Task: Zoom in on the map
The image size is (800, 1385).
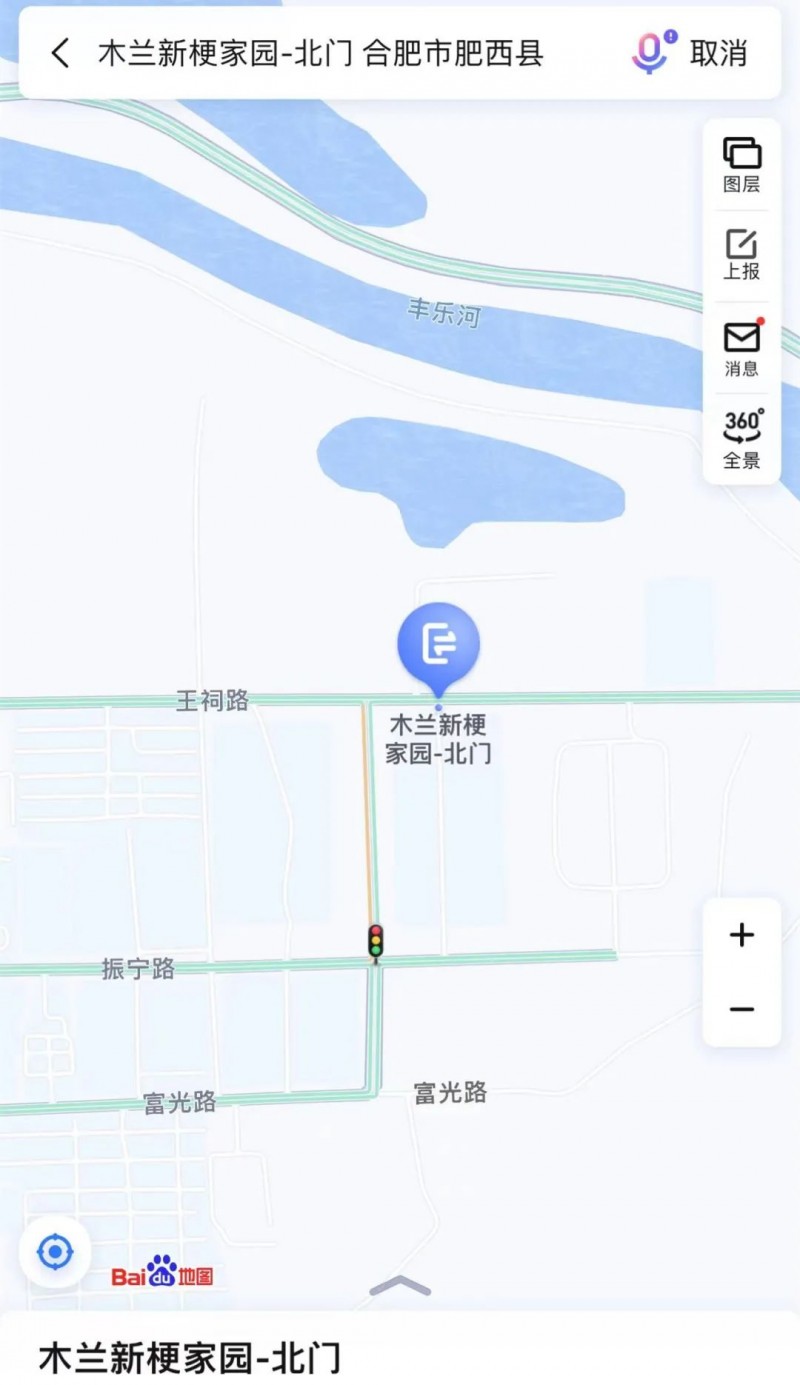Action: 742,936
